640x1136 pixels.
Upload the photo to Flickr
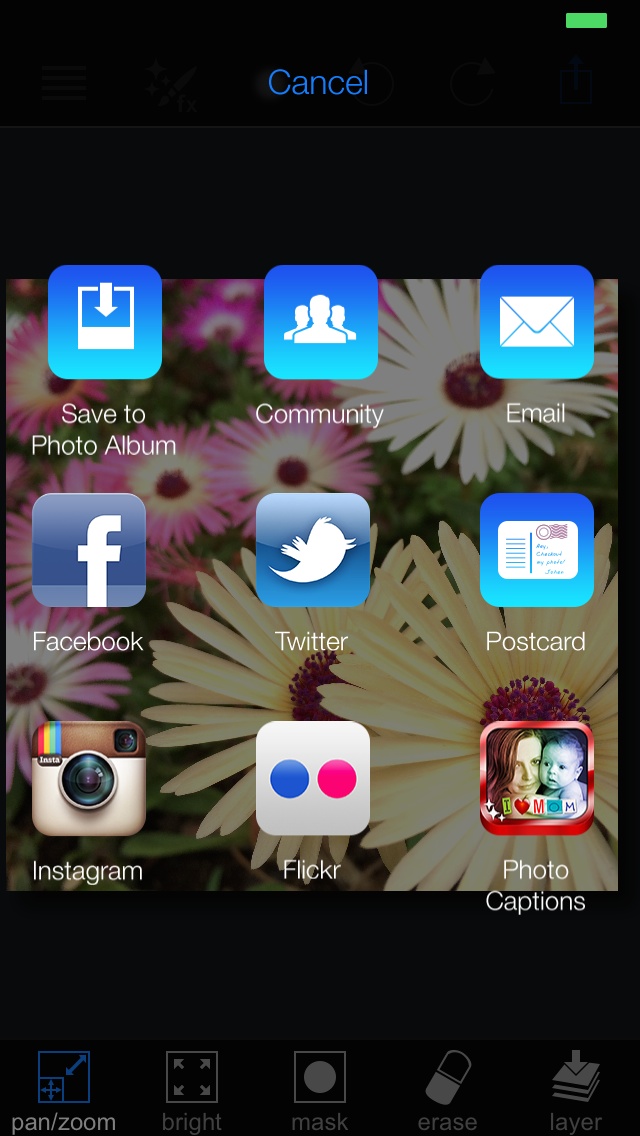312,778
